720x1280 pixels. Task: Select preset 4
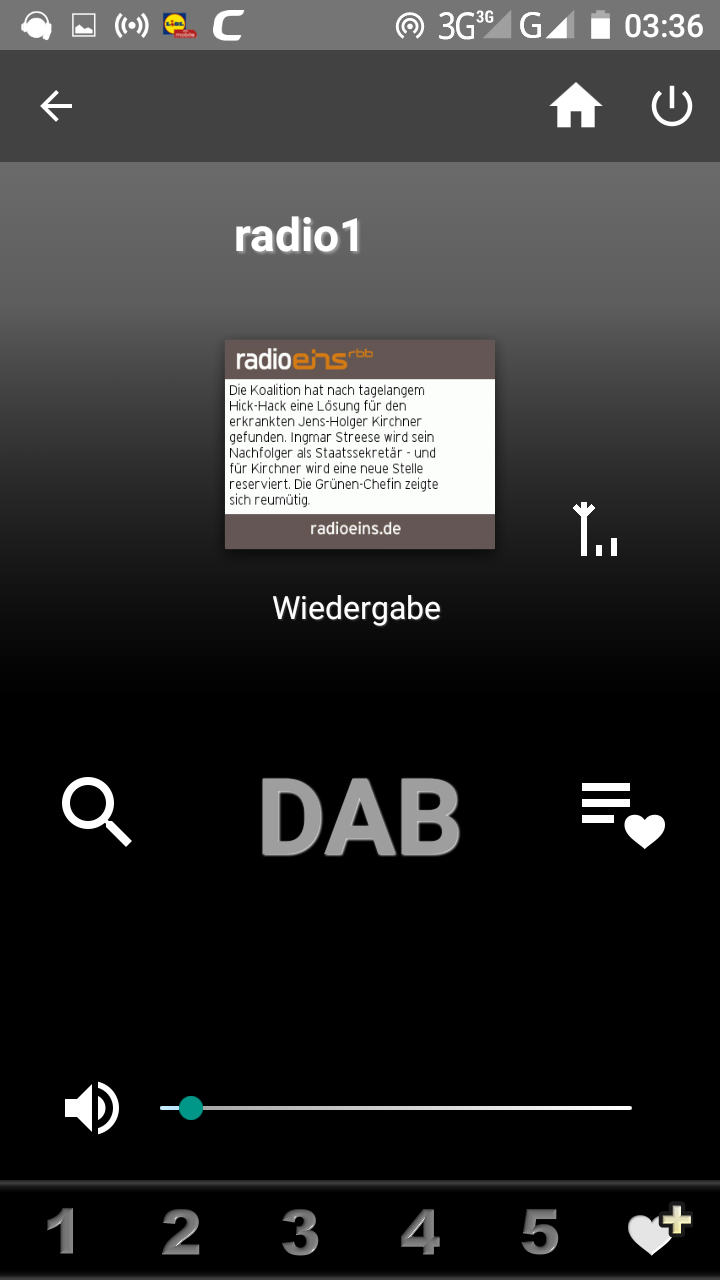420,1232
